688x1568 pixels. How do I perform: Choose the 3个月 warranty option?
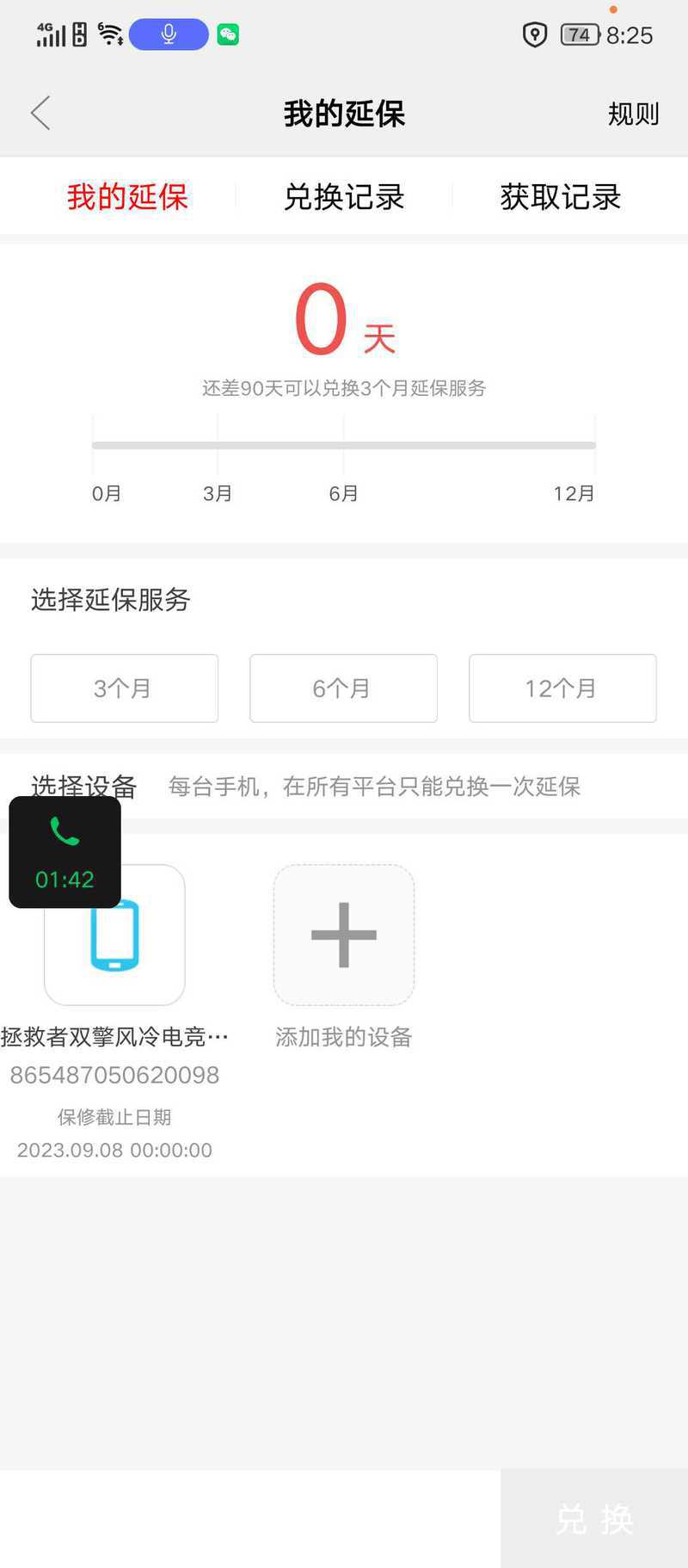[125, 688]
